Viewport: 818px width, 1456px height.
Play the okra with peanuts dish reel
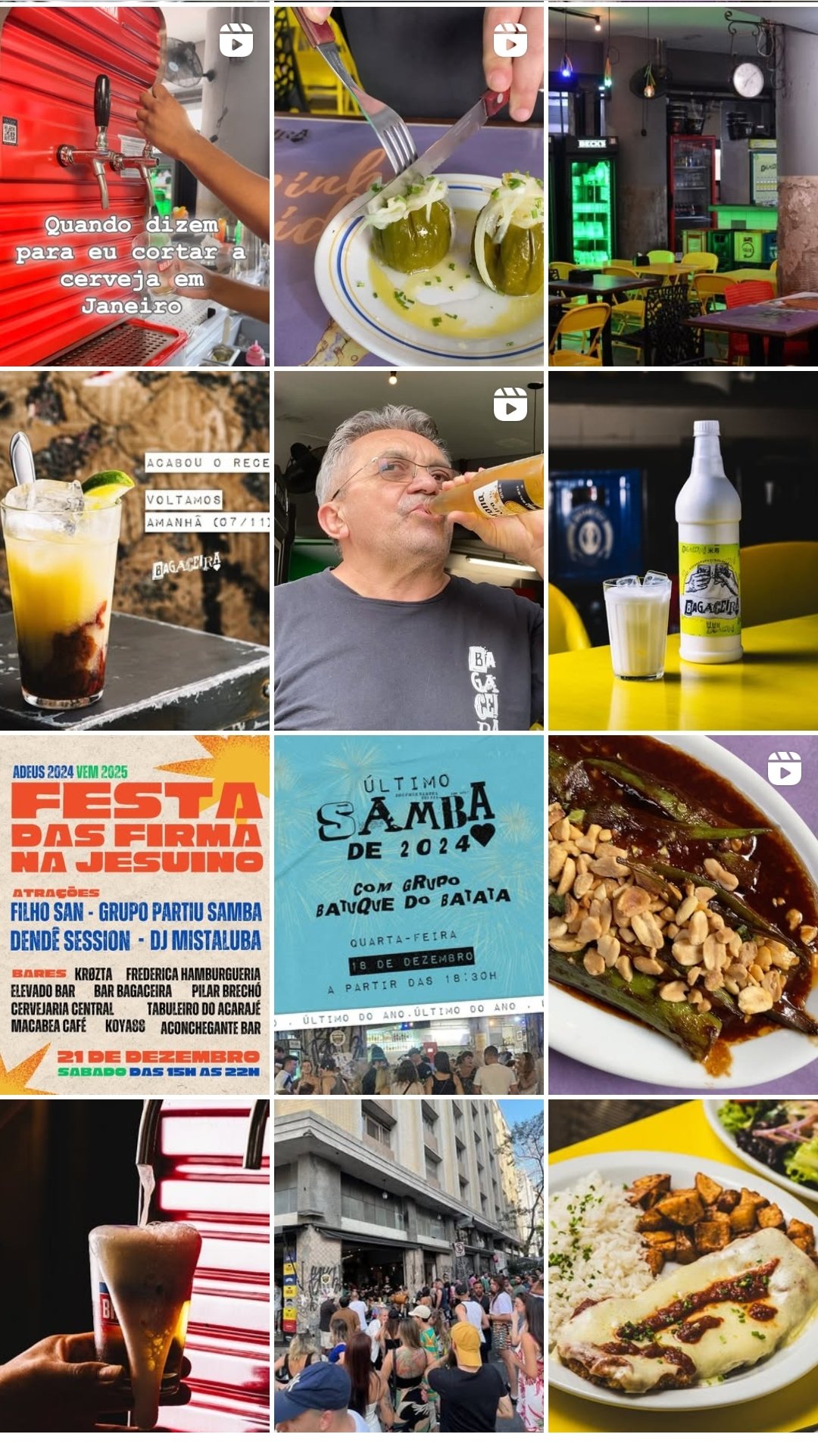[683, 915]
